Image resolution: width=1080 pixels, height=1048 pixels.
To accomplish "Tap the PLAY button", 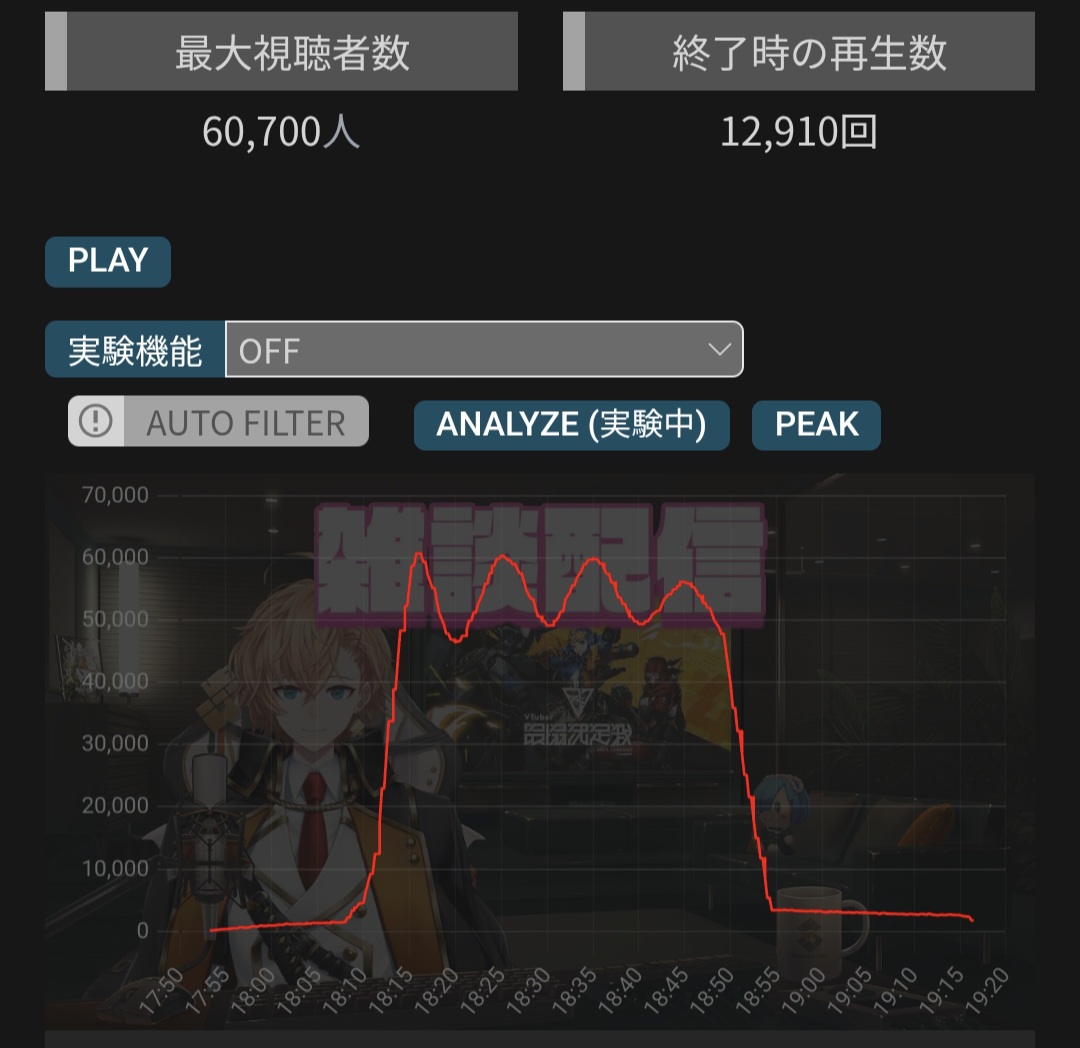I will coord(108,262).
